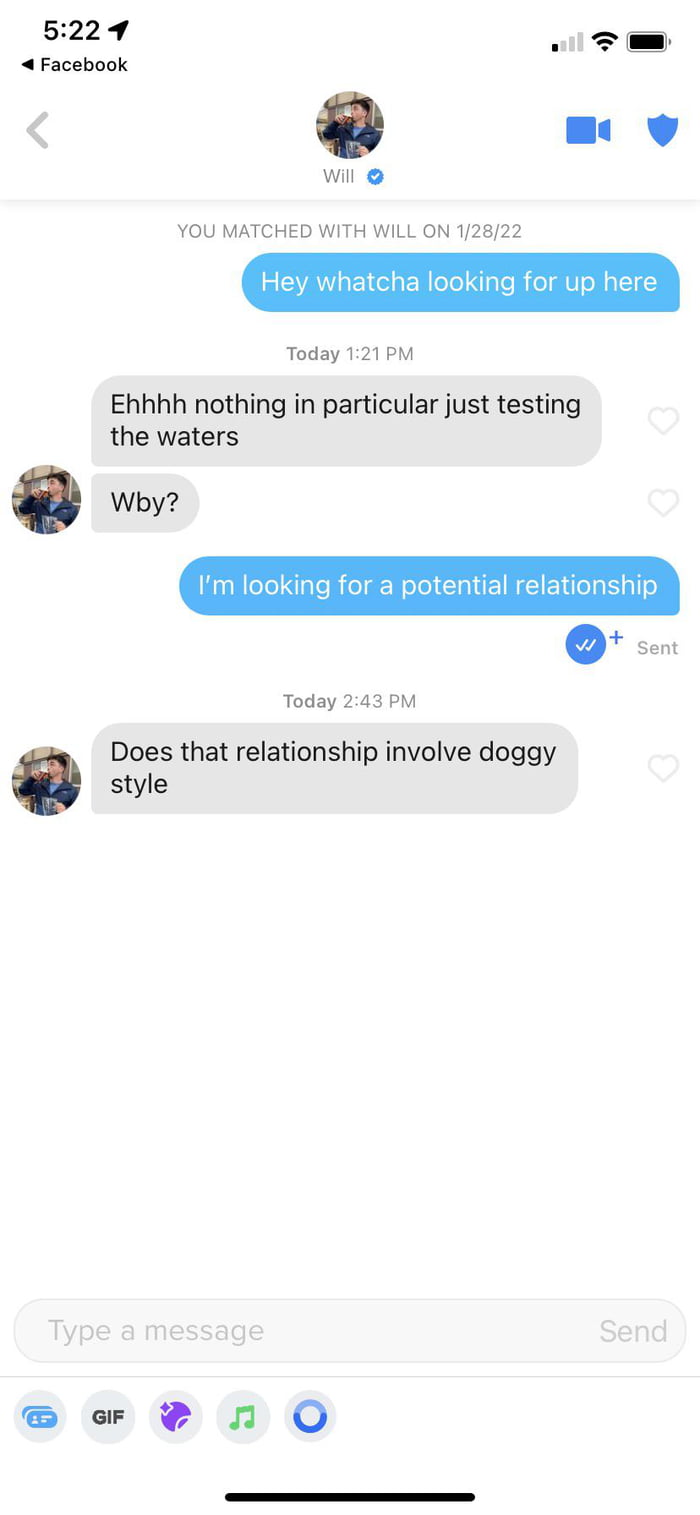Tap the blue read receipts checkmark
700x1515 pixels.
(586, 645)
